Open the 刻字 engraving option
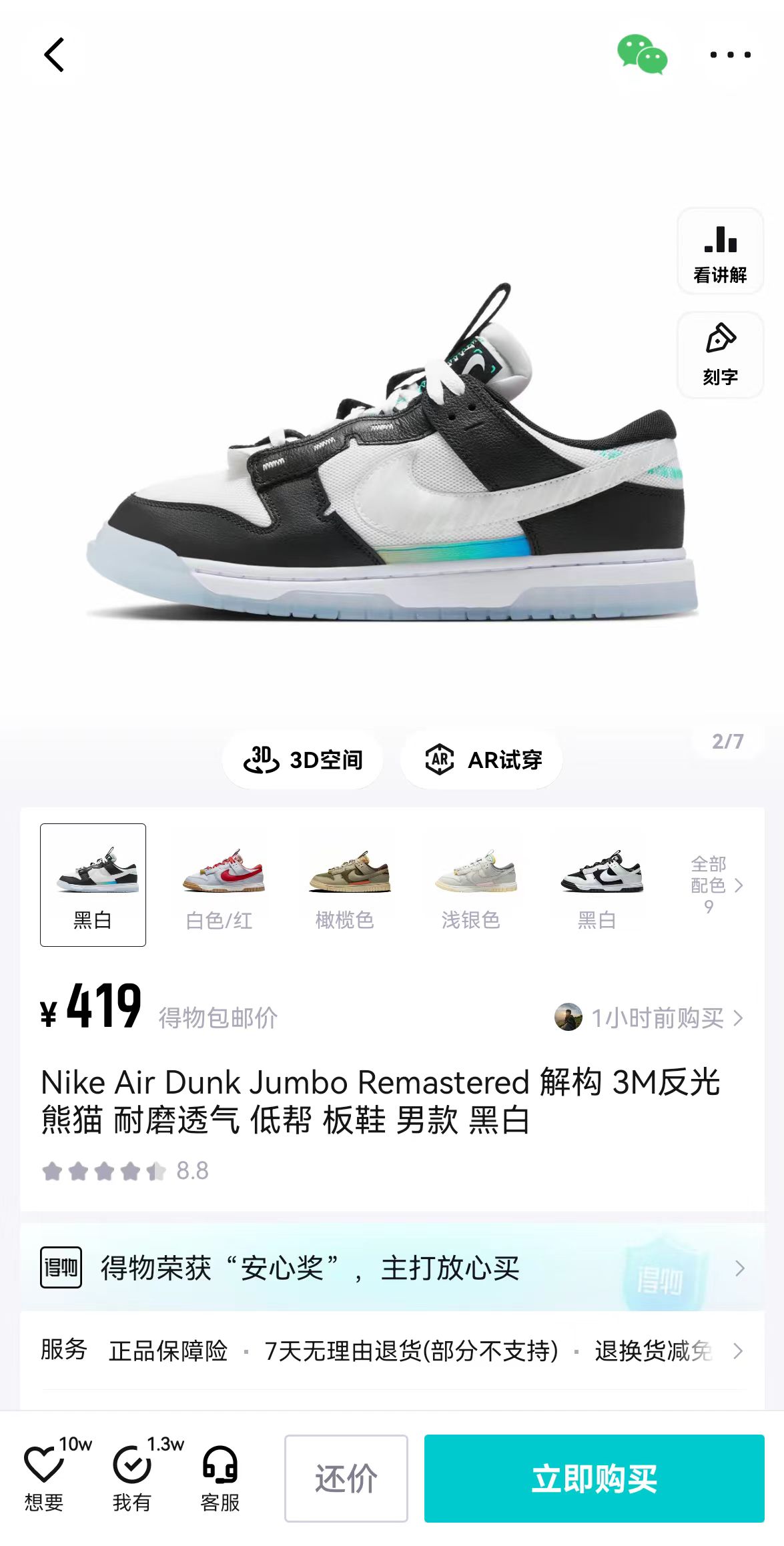Image resolution: width=784 pixels, height=1546 pixels. (x=720, y=356)
